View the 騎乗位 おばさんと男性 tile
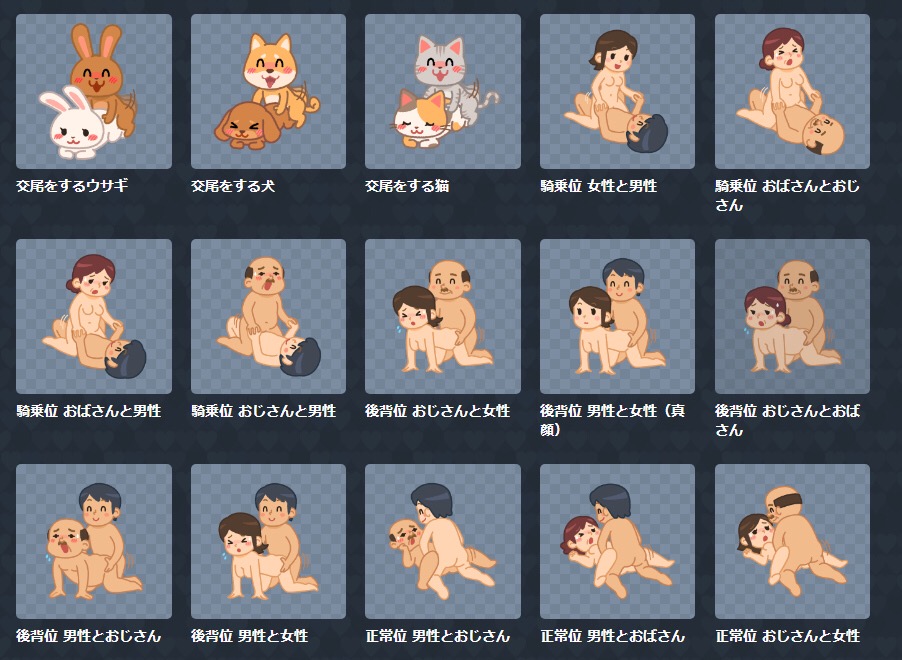 [94, 316]
